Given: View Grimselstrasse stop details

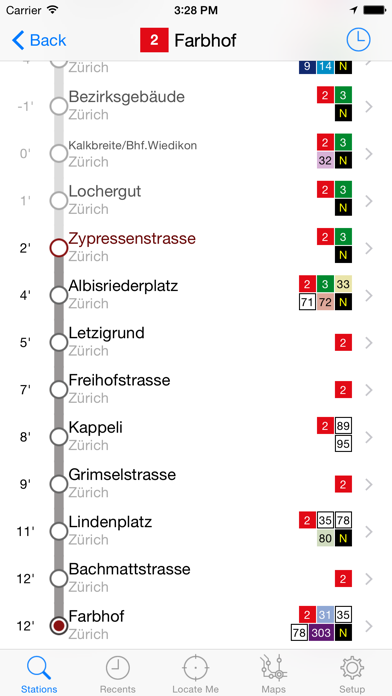Looking at the screenshot, I should click(x=196, y=484).
